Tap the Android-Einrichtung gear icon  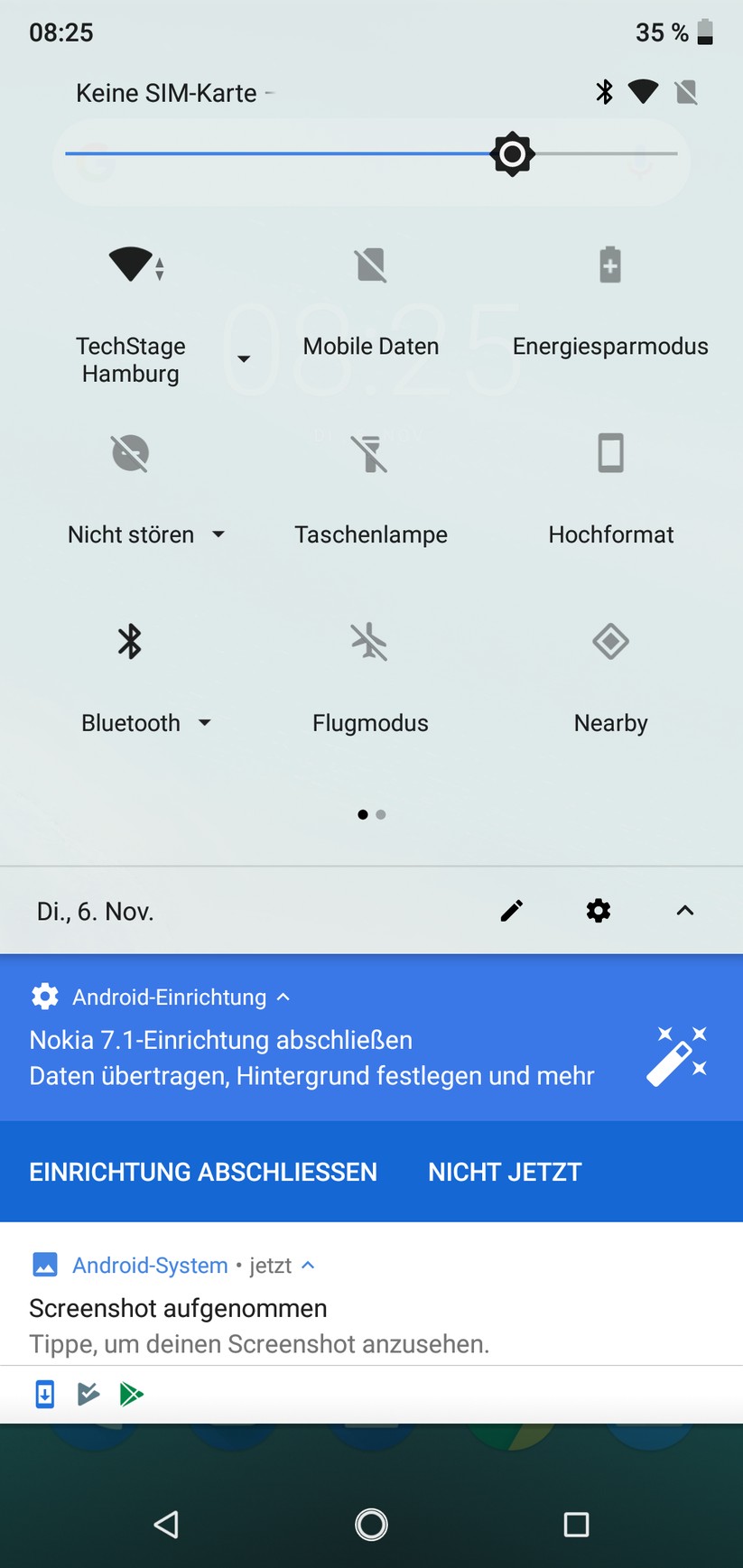(x=44, y=996)
